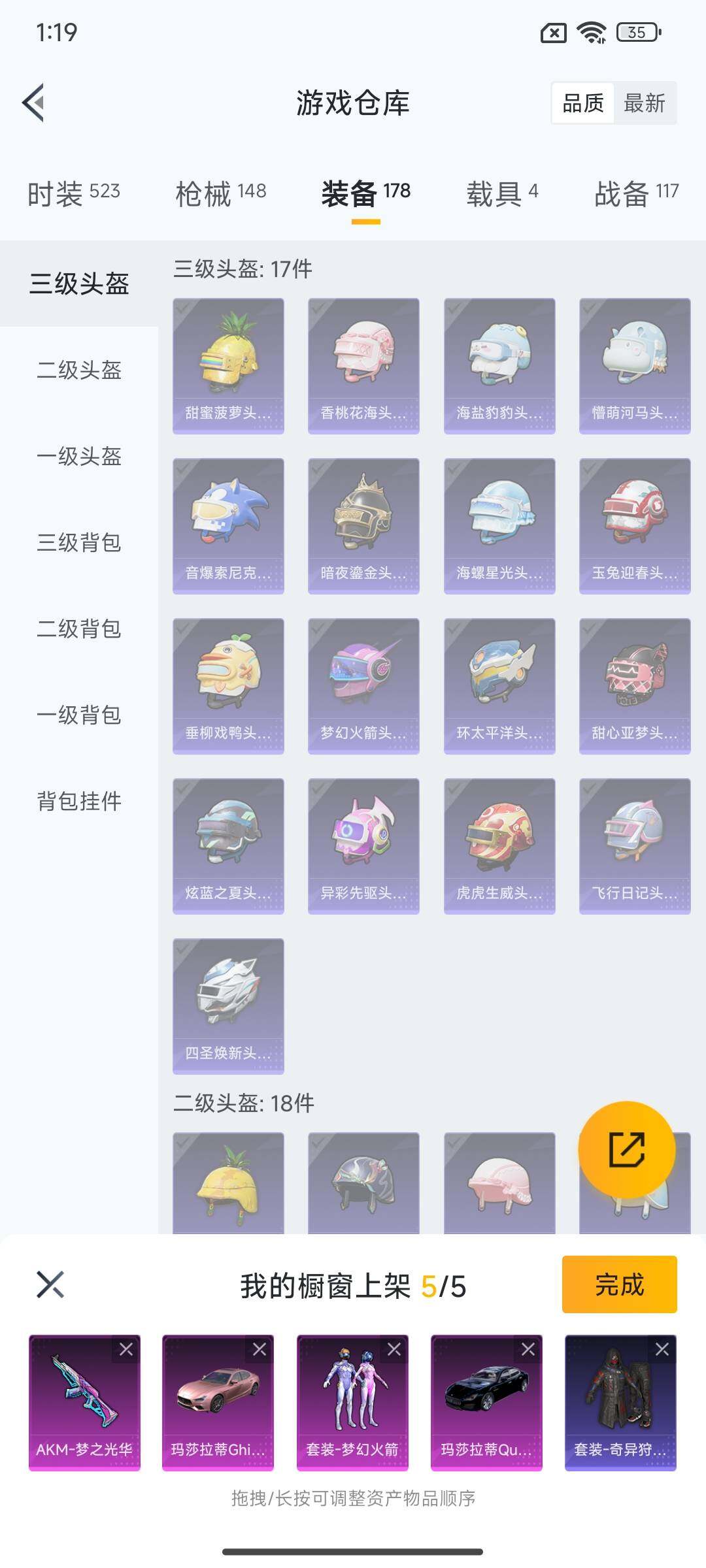Screen dimensions: 706x1568
Task: Go back from 游戏仓库
Action: (x=34, y=103)
